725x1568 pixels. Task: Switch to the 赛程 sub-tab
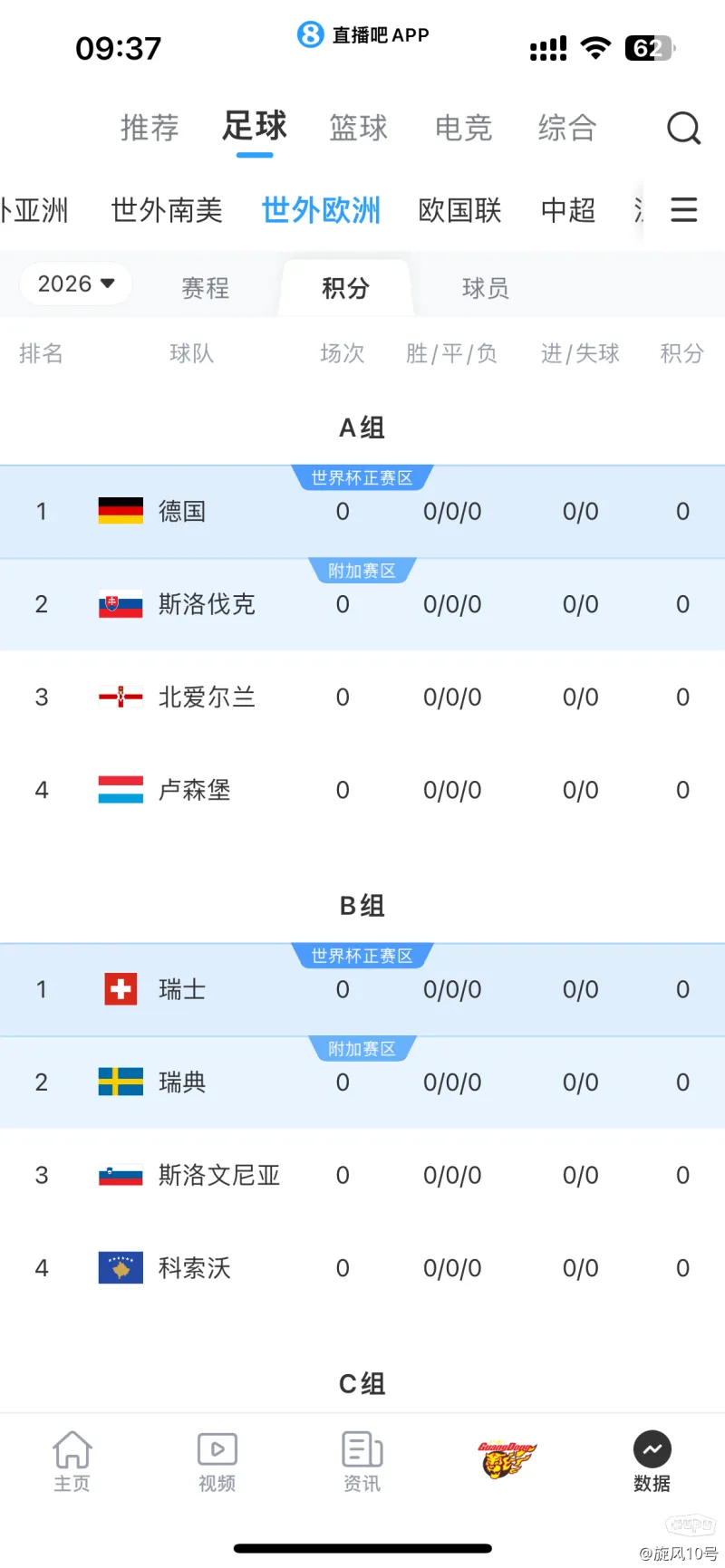(x=206, y=288)
